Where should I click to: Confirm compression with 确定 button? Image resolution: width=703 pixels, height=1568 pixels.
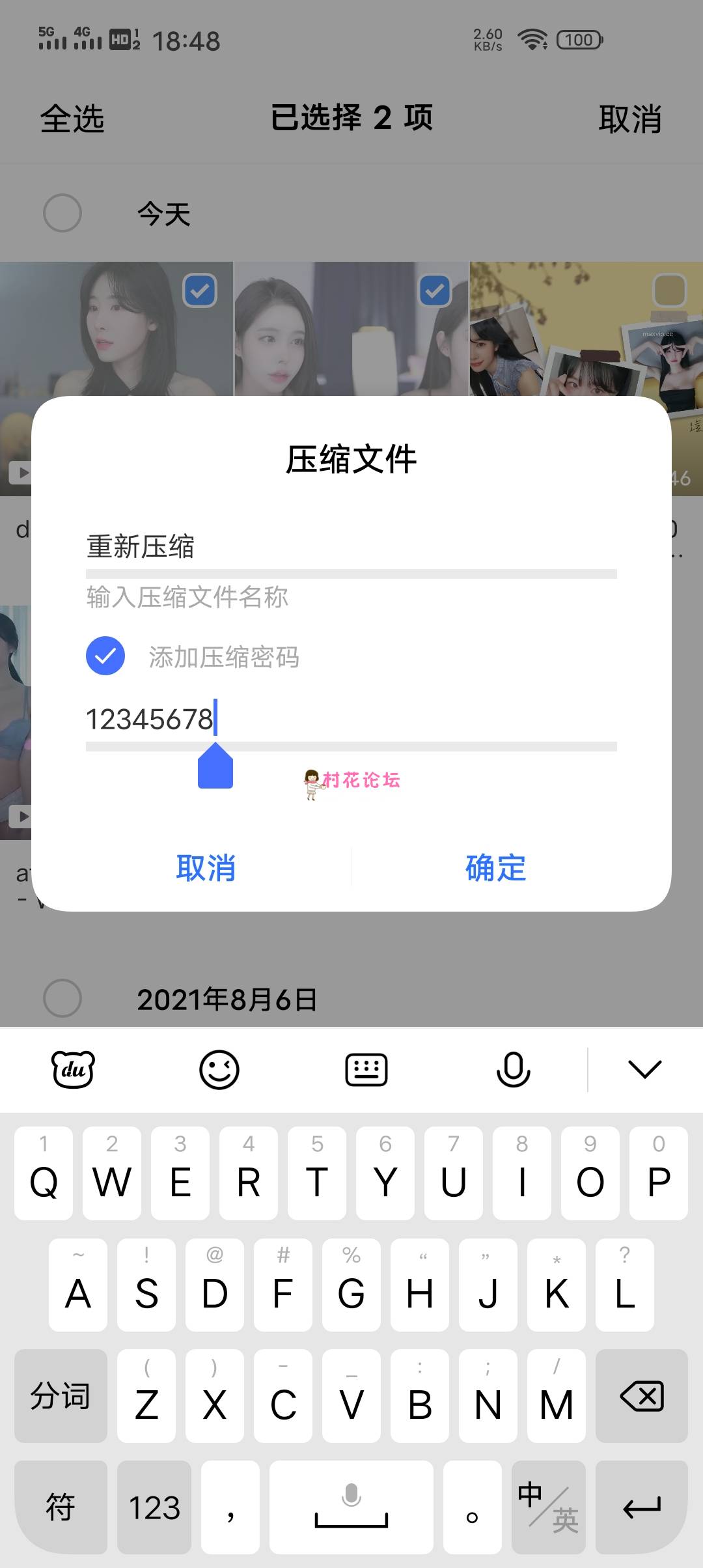coord(495,868)
